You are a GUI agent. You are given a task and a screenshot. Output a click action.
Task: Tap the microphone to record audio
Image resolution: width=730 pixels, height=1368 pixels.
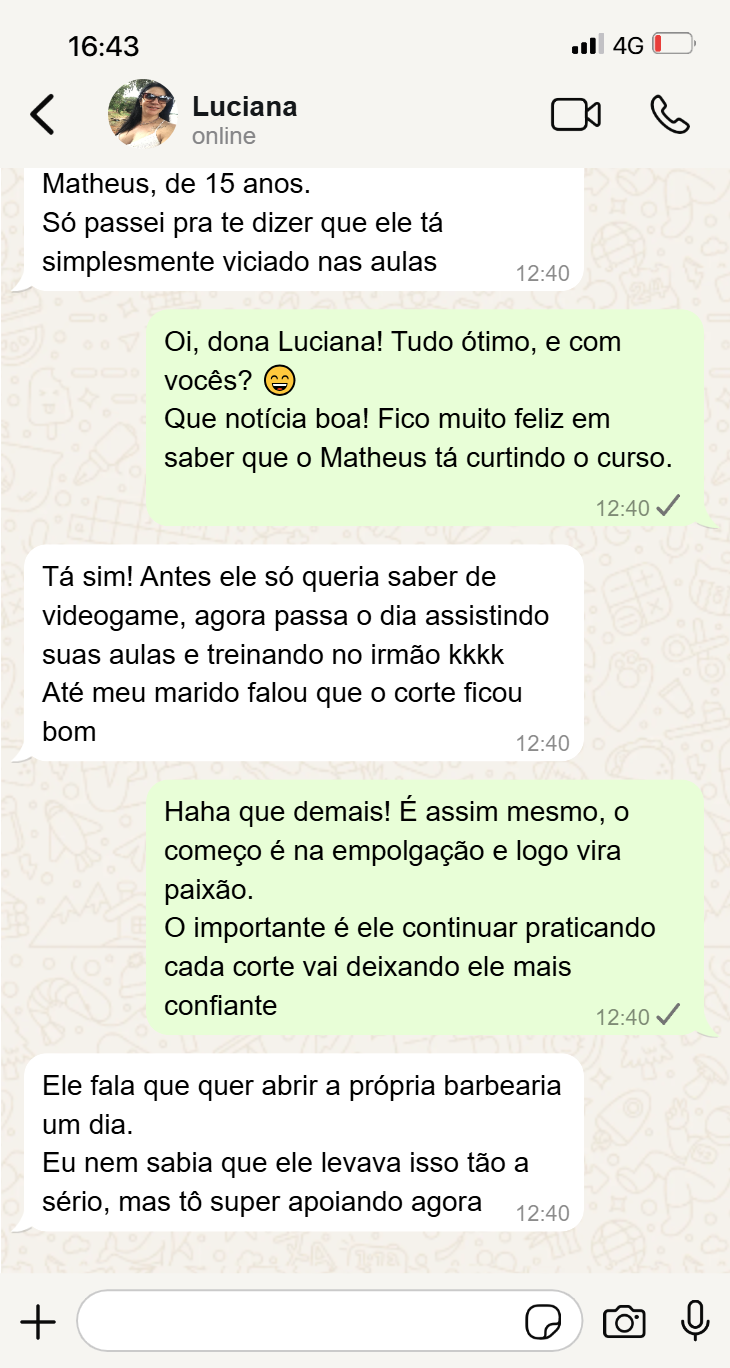point(695,1322)
